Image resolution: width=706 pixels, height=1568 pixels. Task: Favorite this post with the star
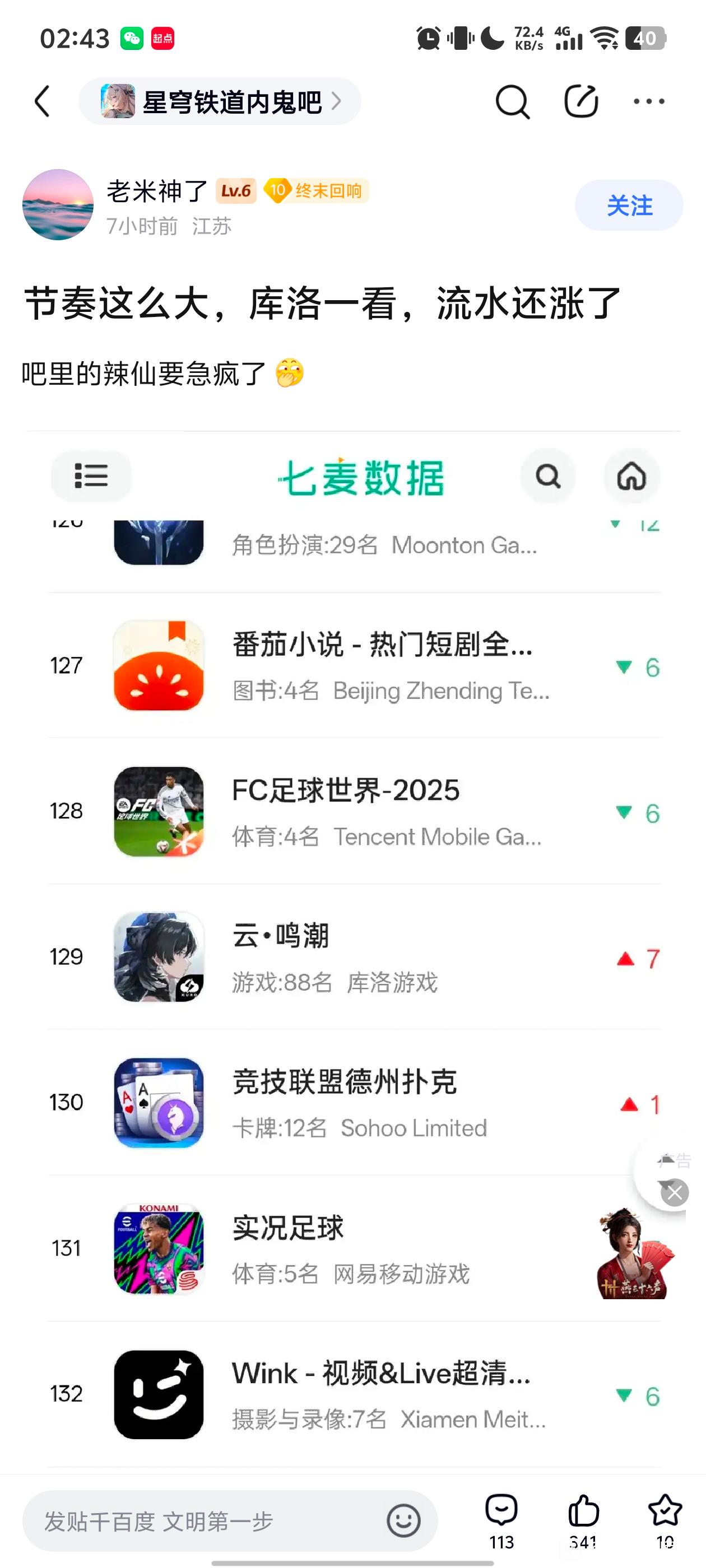point(665,1520)
